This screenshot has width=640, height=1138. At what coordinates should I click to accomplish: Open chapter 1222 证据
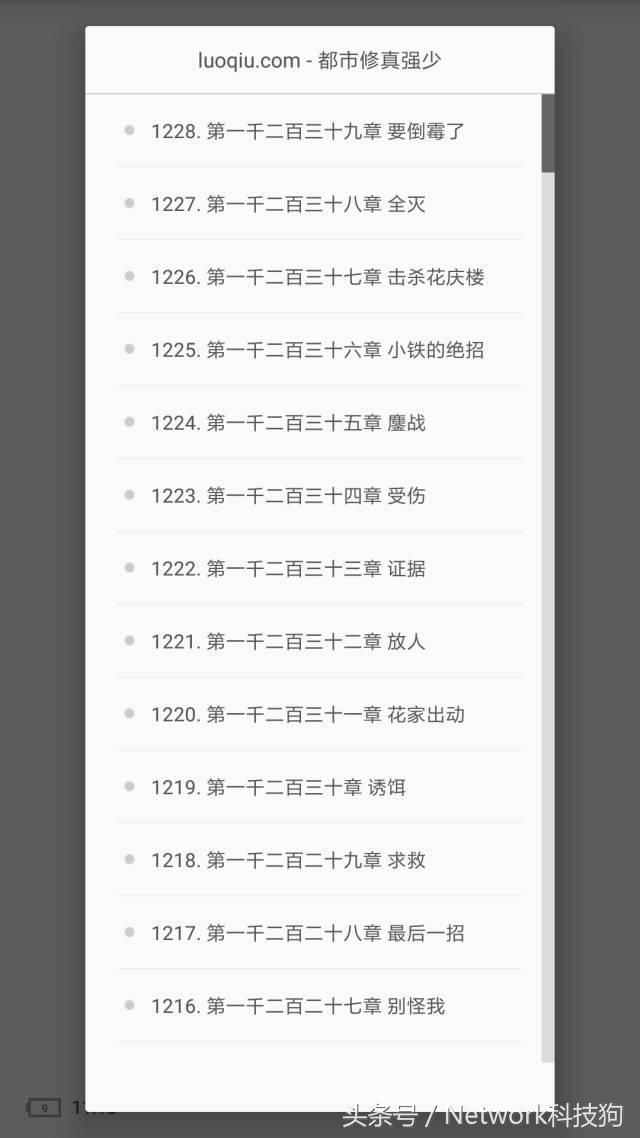(319, 568)
